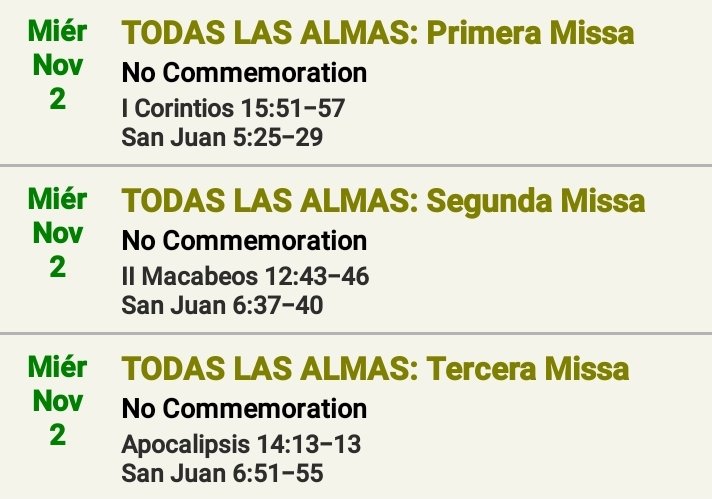This screenshot has height=499, width=712.
Task: Open the Todas las Almas Primera Missa entry
Action: (x=377, y=34)
